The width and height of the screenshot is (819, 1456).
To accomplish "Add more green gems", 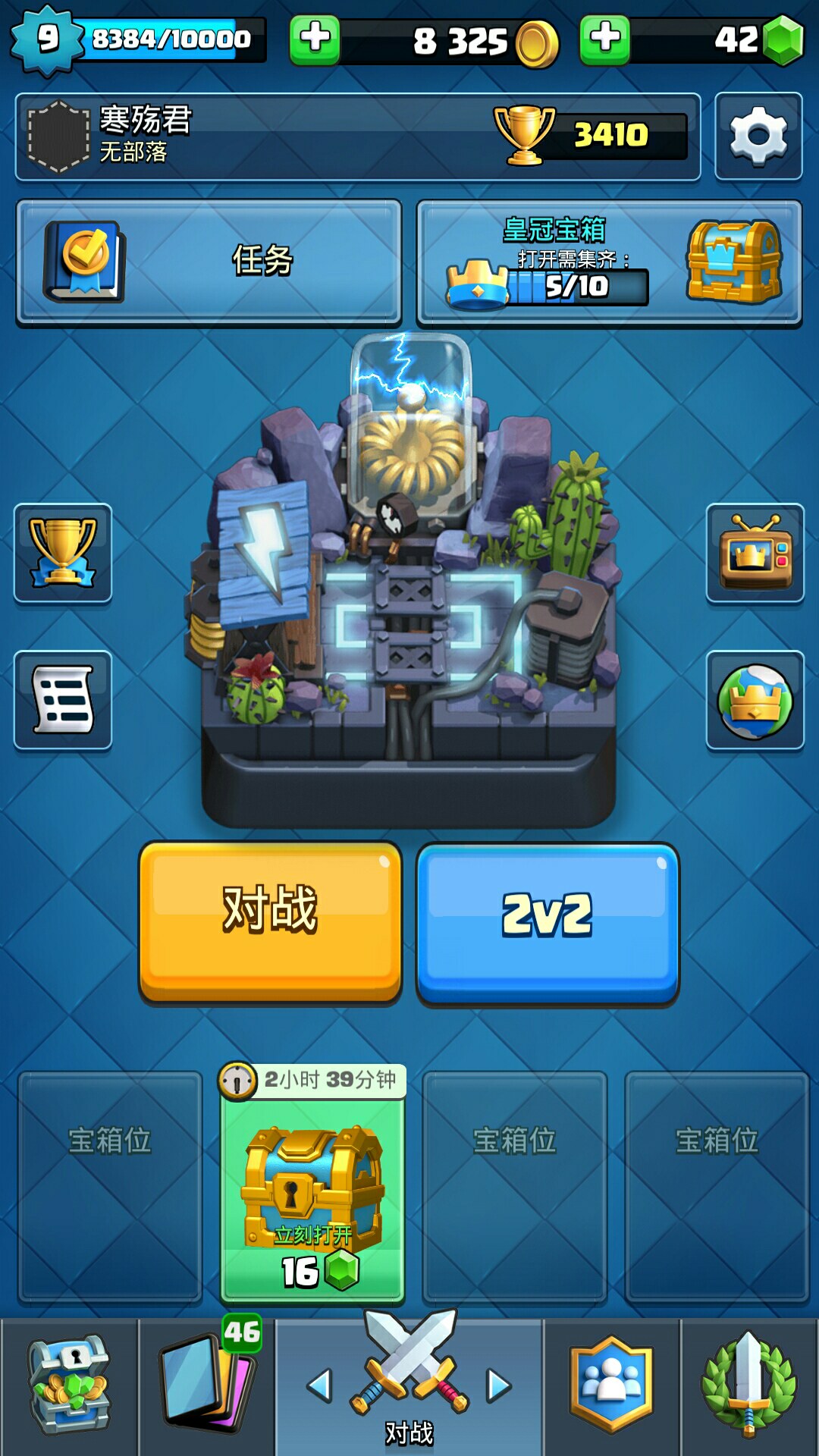I will pyautogui.click(x=604, y=39).
